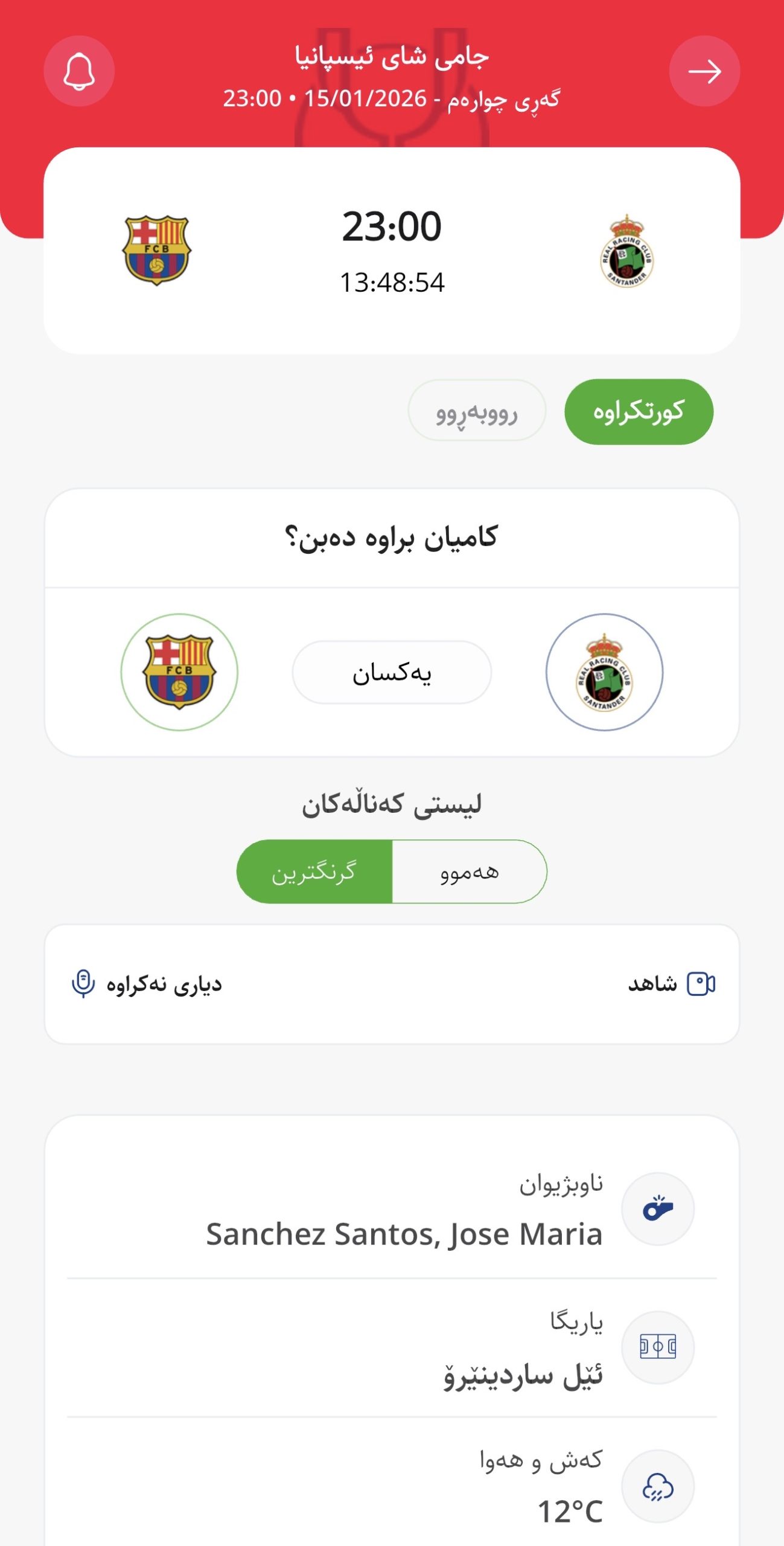Select the هەموو channels filter

(x=470, y=871)
